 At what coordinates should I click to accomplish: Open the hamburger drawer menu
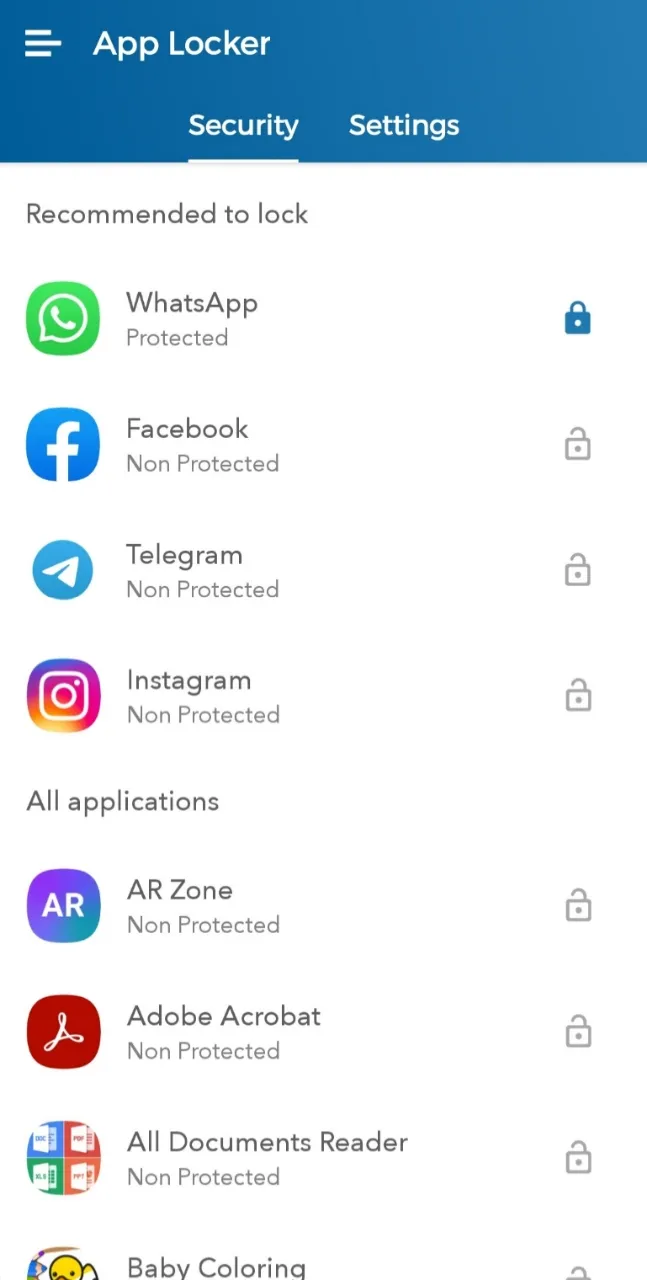coord(43,44)
